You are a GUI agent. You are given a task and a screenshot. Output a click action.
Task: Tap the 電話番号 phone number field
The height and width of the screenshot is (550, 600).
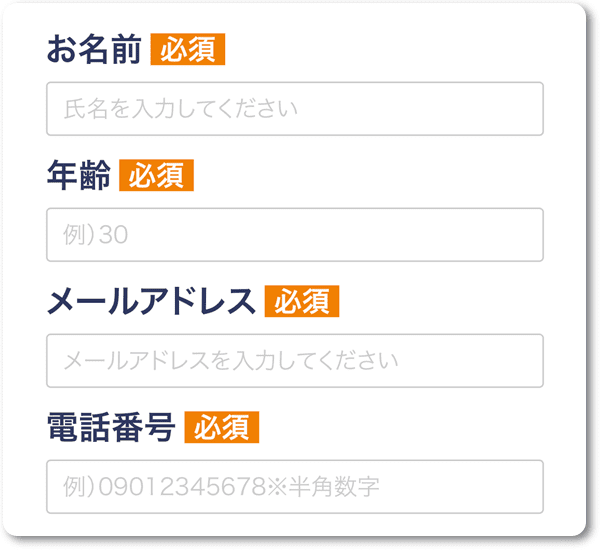(x=294, y=487)
